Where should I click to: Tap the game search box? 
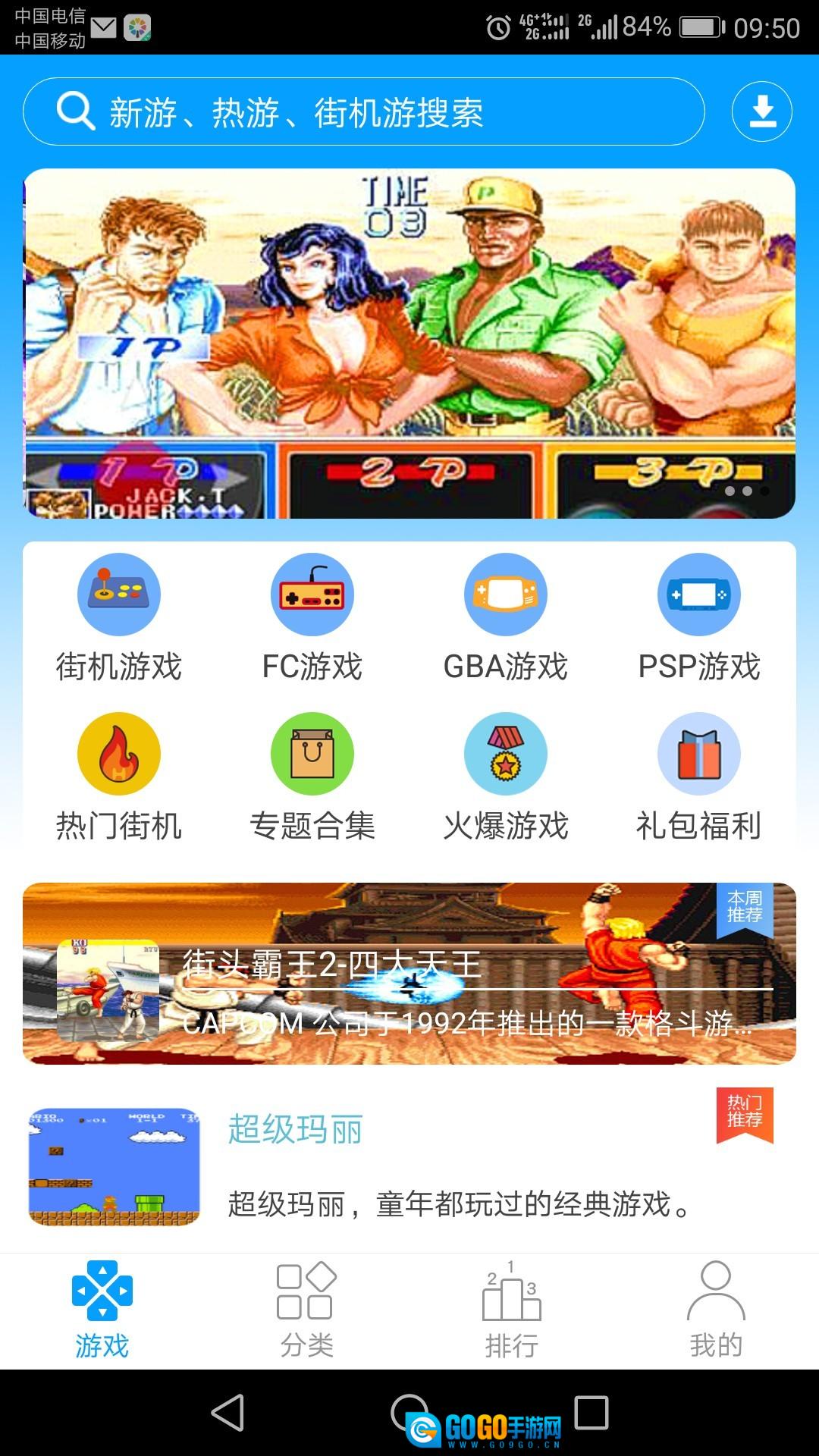[x=364, y=112]
